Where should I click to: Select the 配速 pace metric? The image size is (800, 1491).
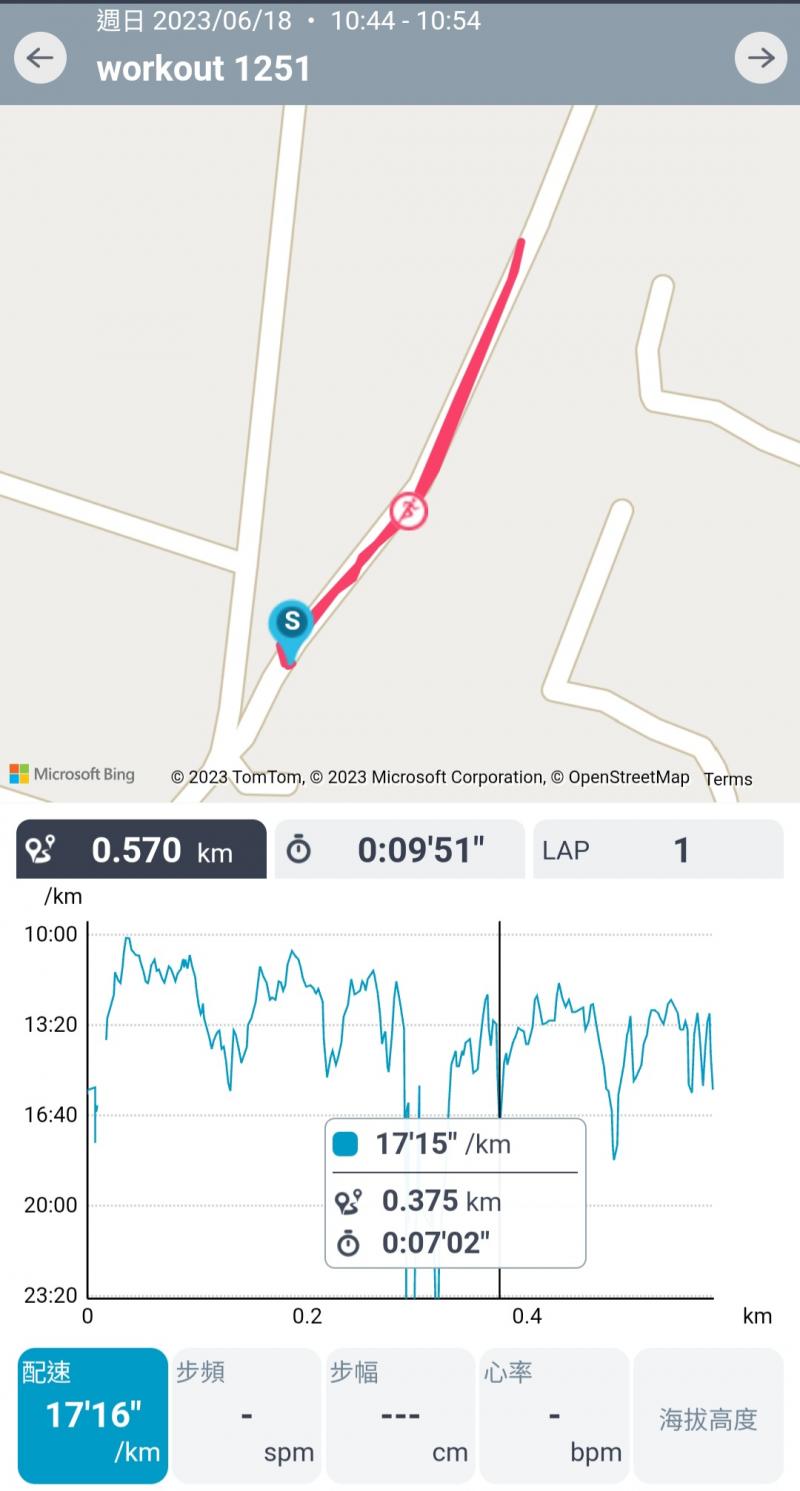(93, 1415)
